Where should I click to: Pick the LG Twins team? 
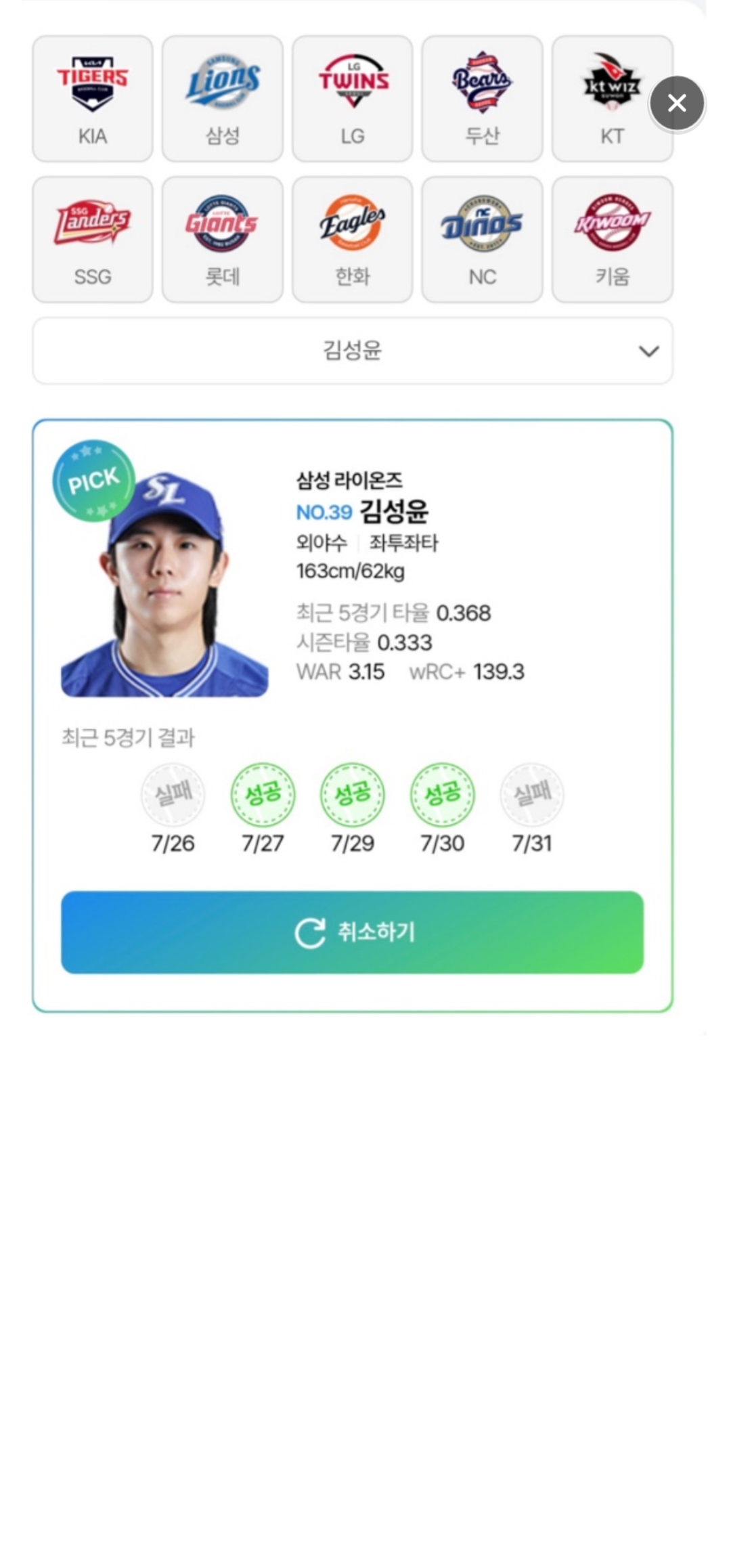[x=353, y=99]
